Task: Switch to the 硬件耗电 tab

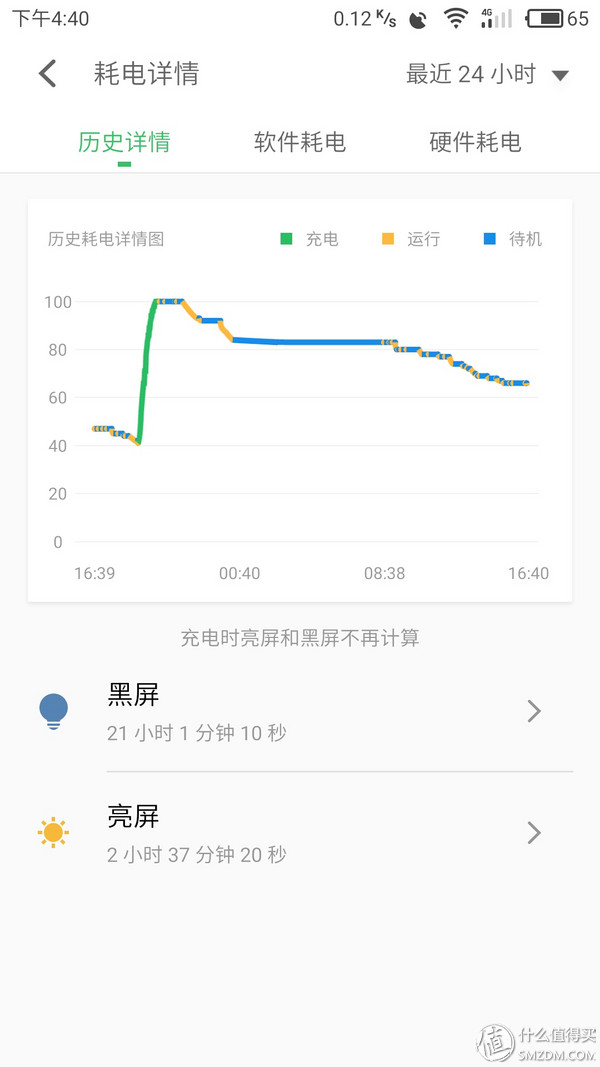Action: pos(475,142)
